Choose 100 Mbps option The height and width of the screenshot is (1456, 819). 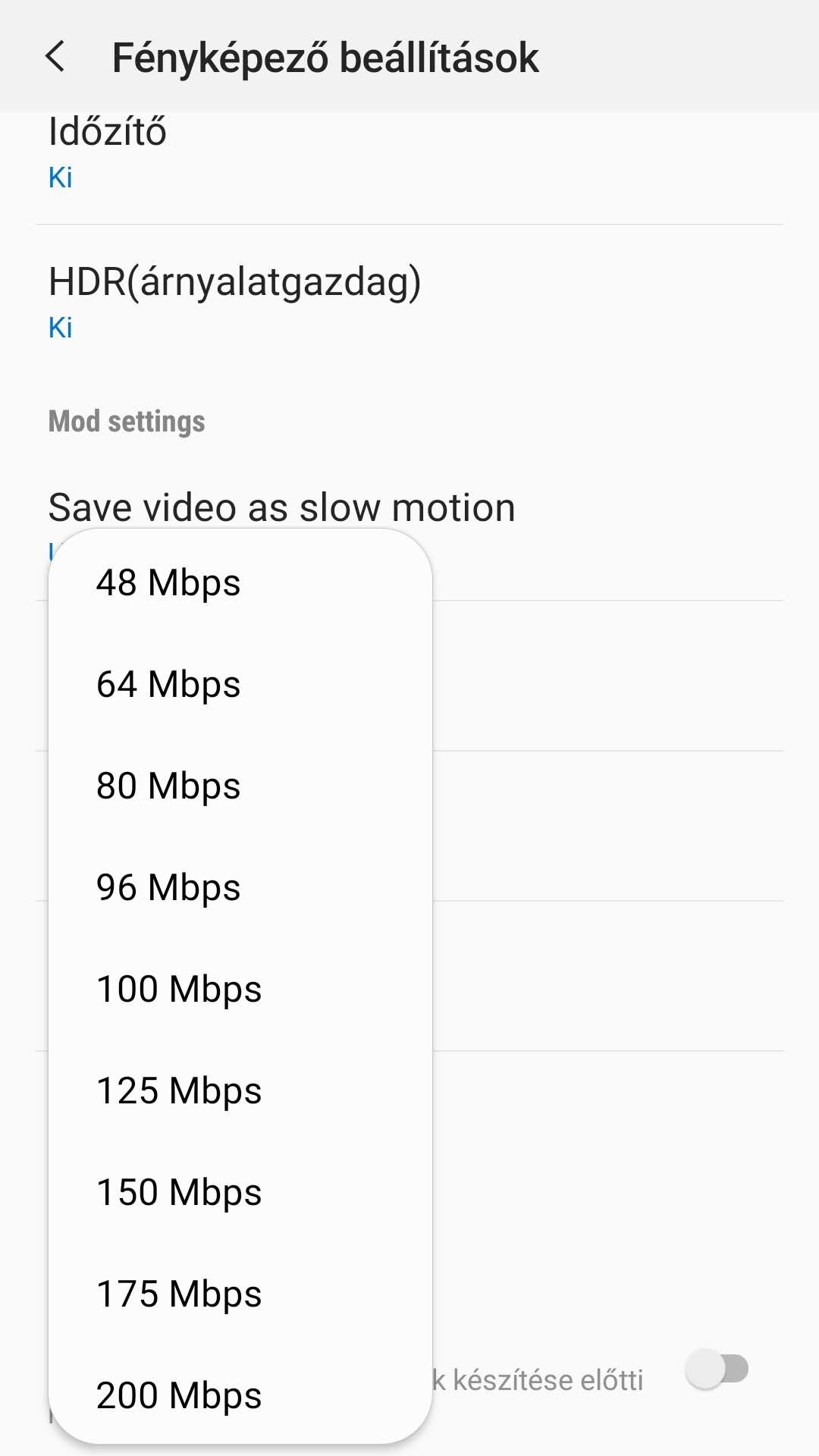click(x=240, y=989)
